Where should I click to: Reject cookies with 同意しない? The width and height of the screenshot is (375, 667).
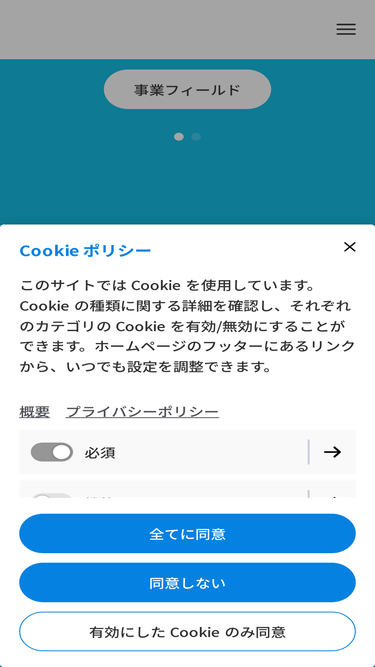pyautogui.click(x=188, y=583)
